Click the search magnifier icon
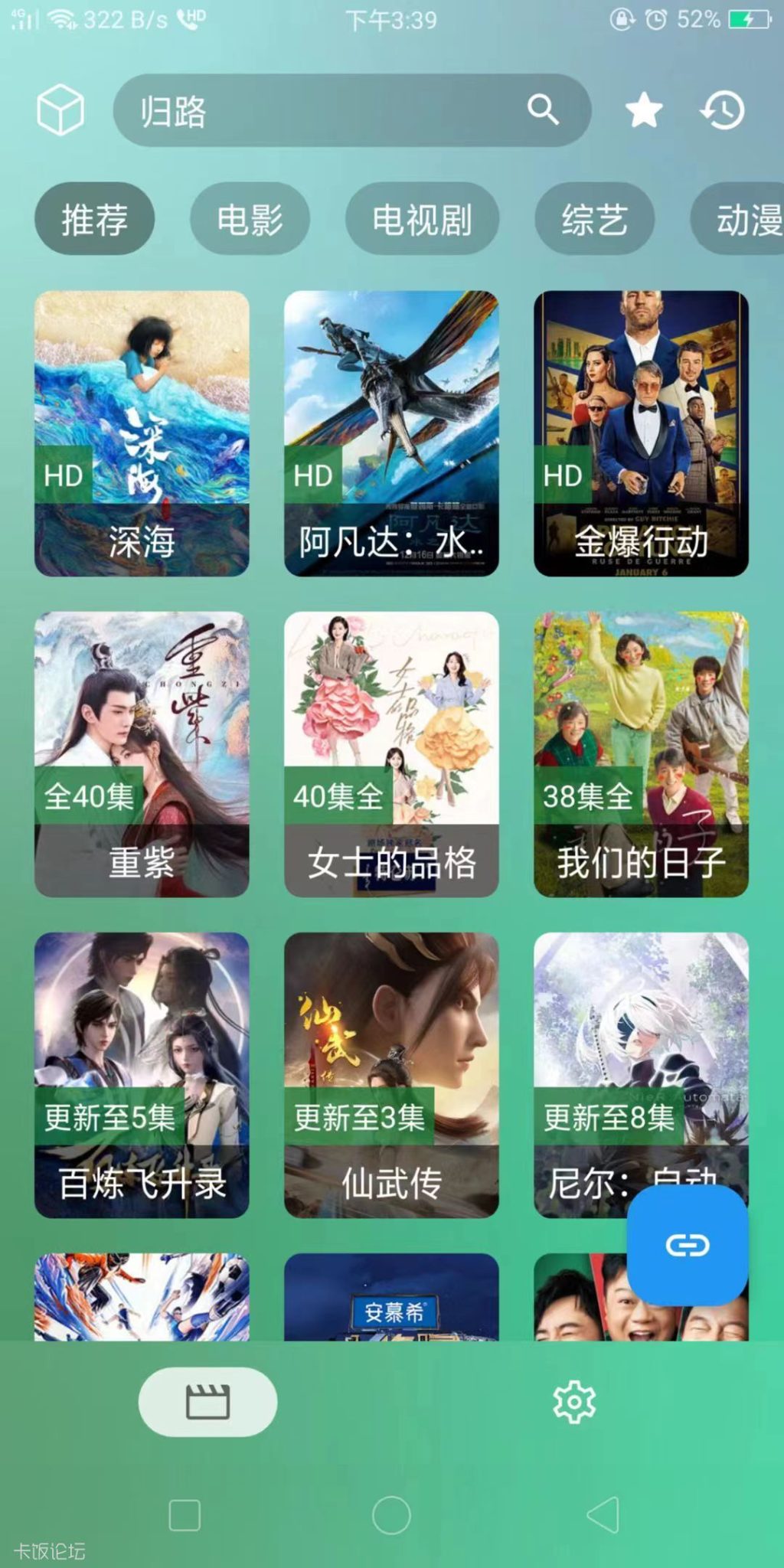This screenshot has height=1568, width=784. click(x=544, y=110)
